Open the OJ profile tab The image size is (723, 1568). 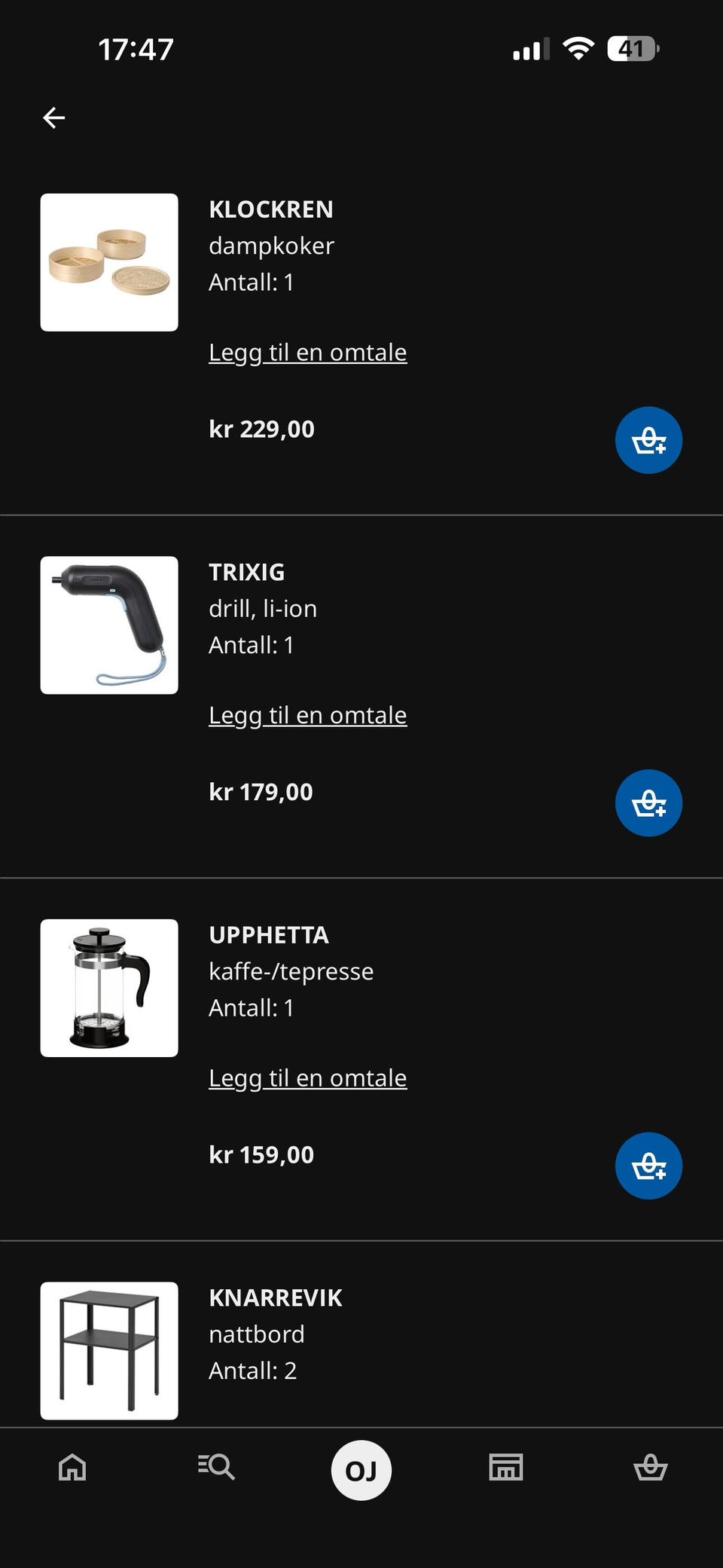[x=361, y=1470]
